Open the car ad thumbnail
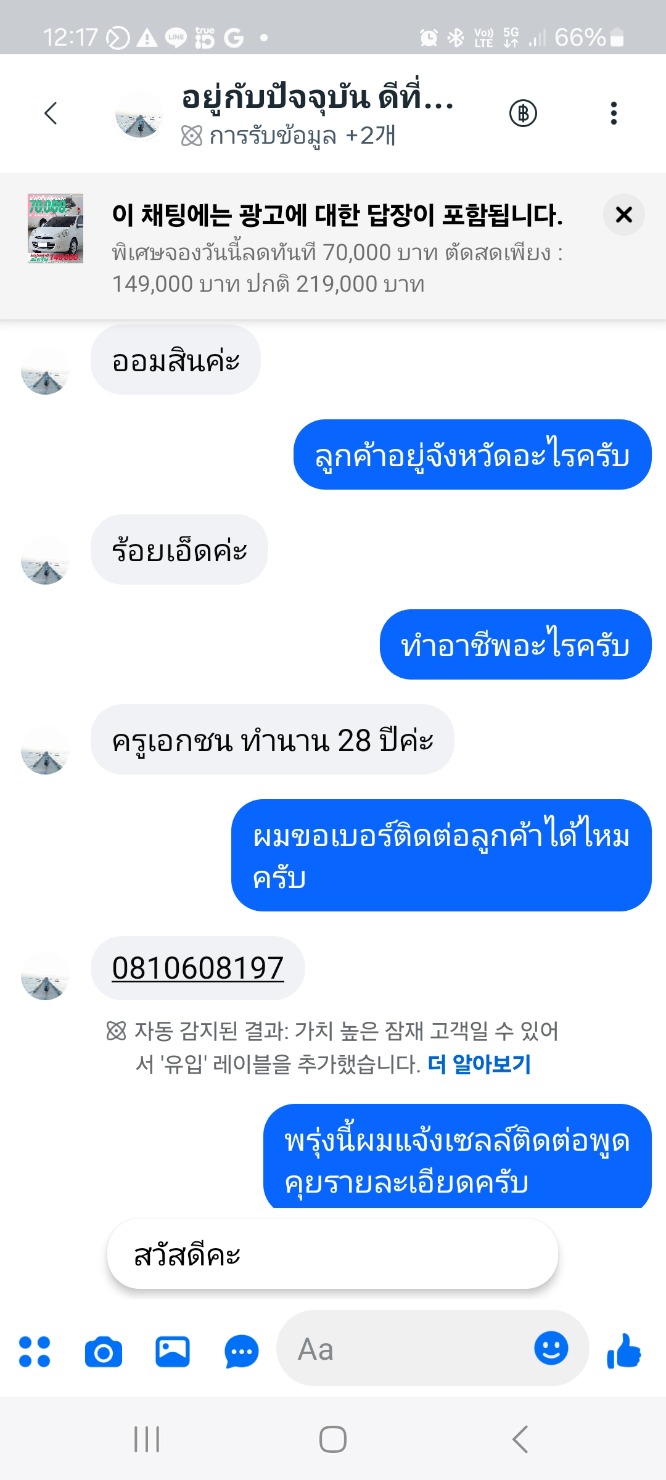 pyautogui.click(x=55, y=229)
